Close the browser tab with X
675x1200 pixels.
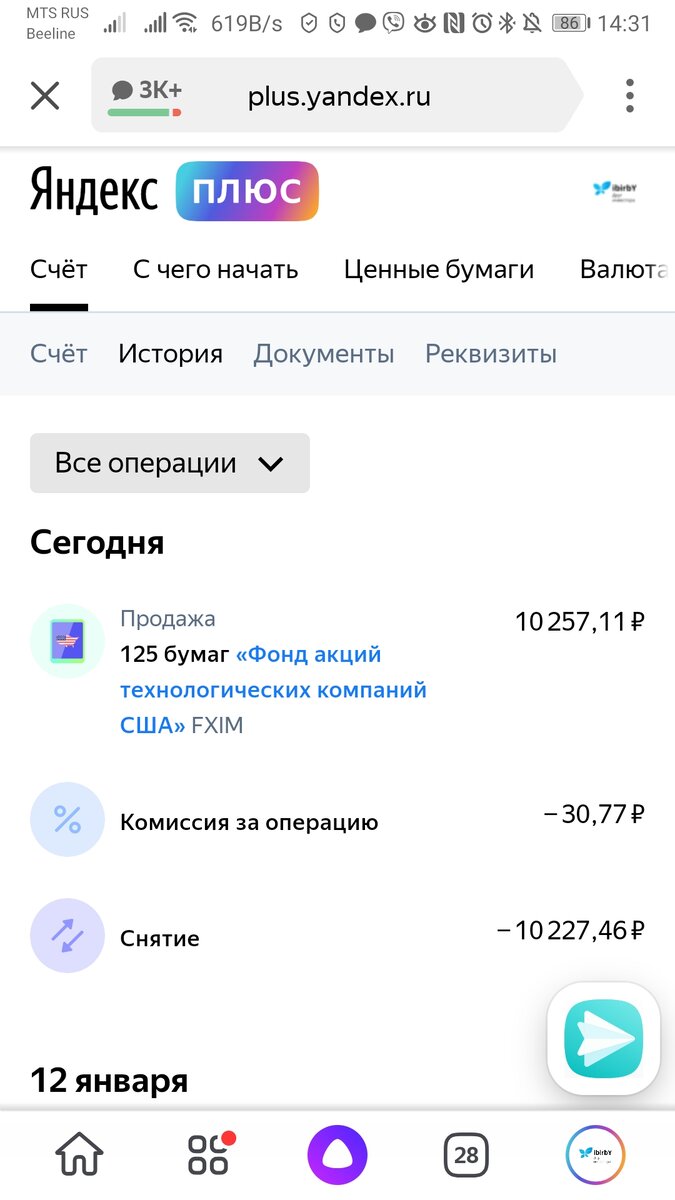tap(45, 96)
